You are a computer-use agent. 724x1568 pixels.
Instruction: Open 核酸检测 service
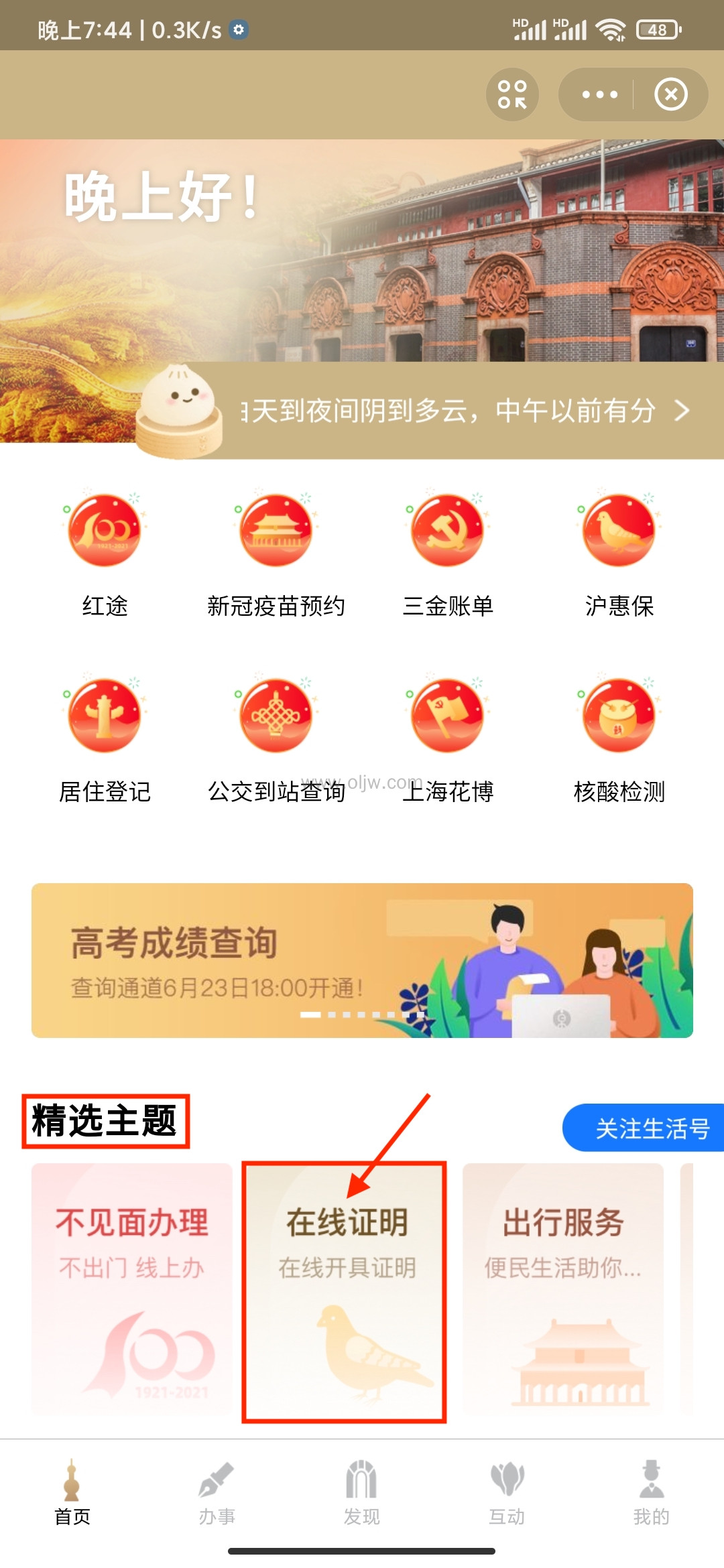[619, 738]
